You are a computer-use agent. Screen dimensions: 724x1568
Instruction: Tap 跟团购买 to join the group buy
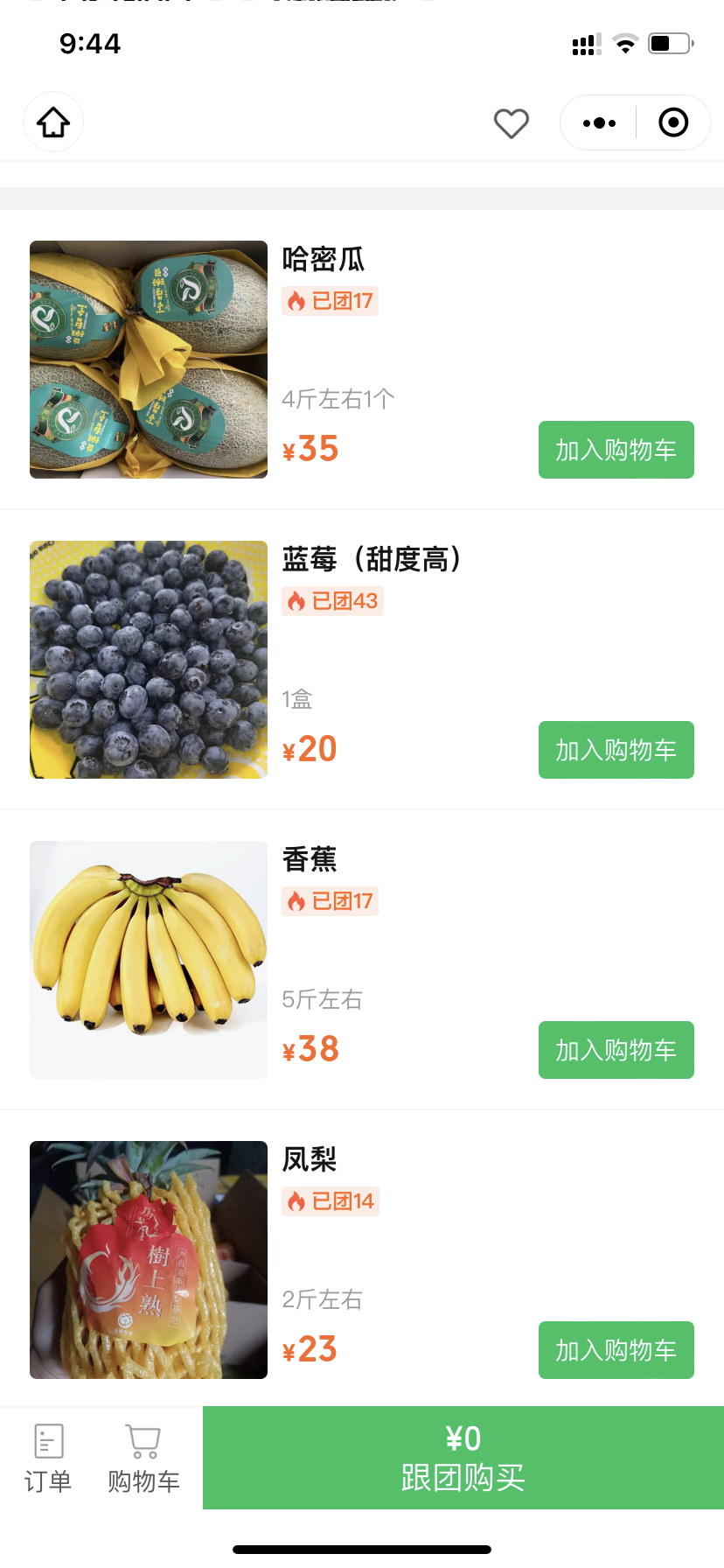[463, 1459]
